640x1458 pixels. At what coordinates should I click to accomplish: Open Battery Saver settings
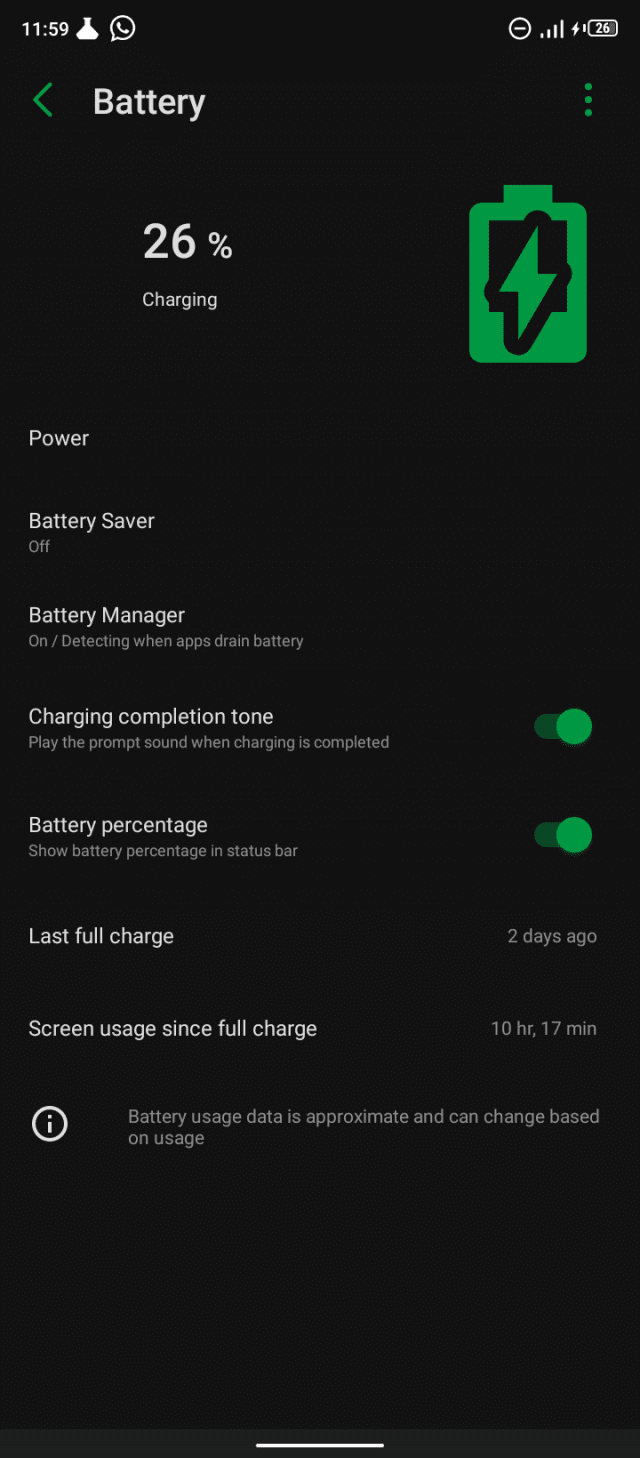click(x=92, y=531)
